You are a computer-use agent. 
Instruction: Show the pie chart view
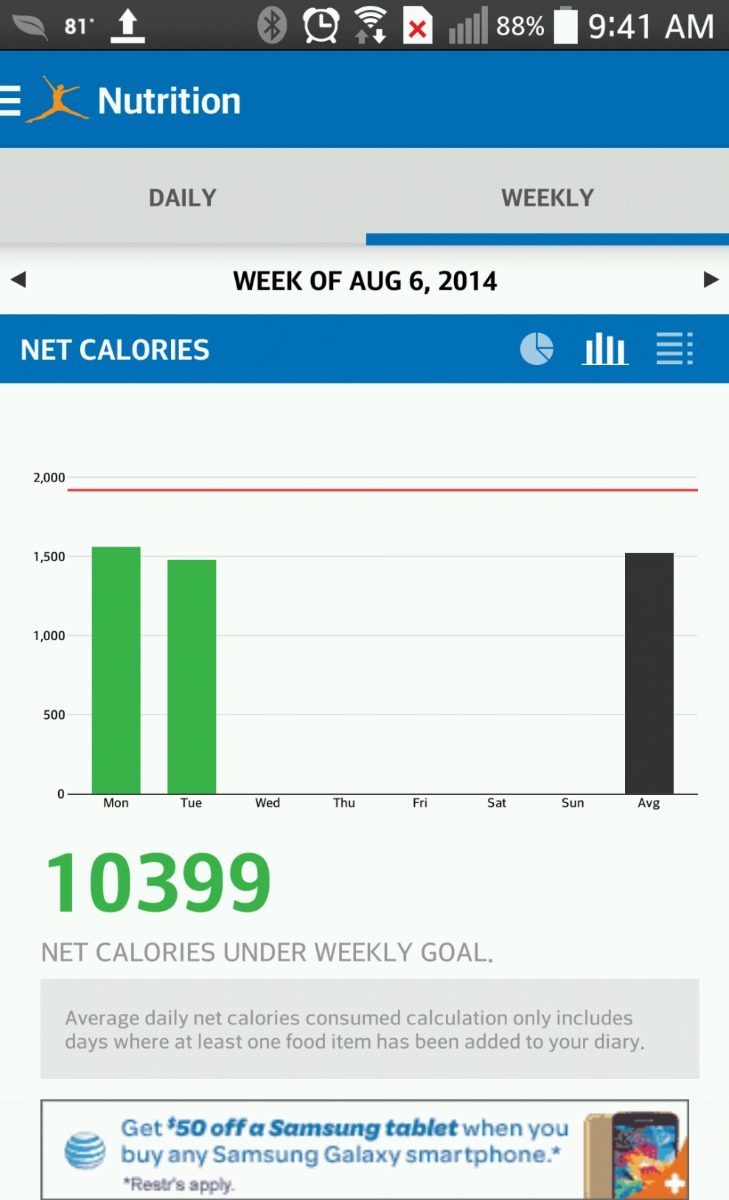(x=536, y=349)
